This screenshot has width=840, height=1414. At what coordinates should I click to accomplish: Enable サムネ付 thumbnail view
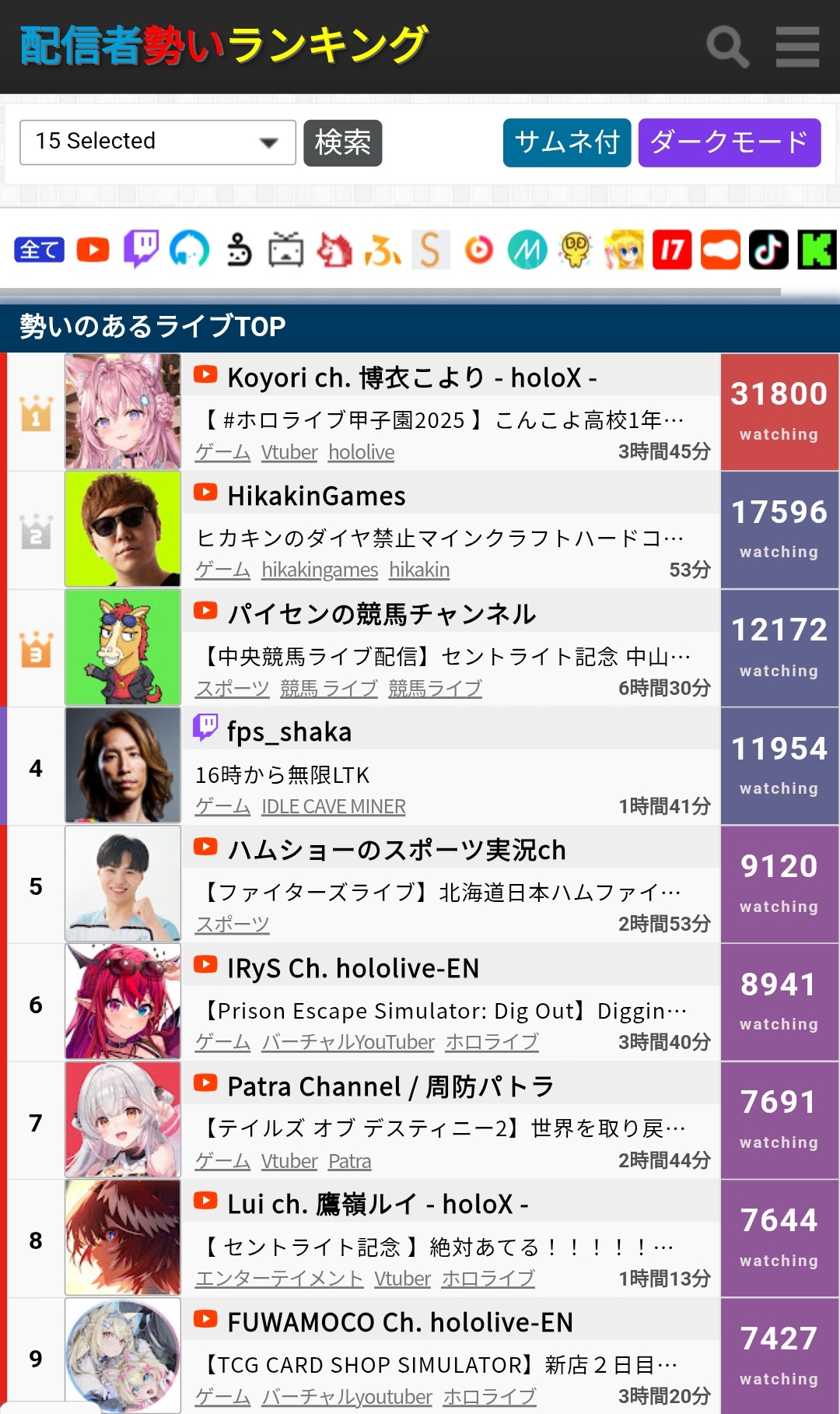coord(566,143)
